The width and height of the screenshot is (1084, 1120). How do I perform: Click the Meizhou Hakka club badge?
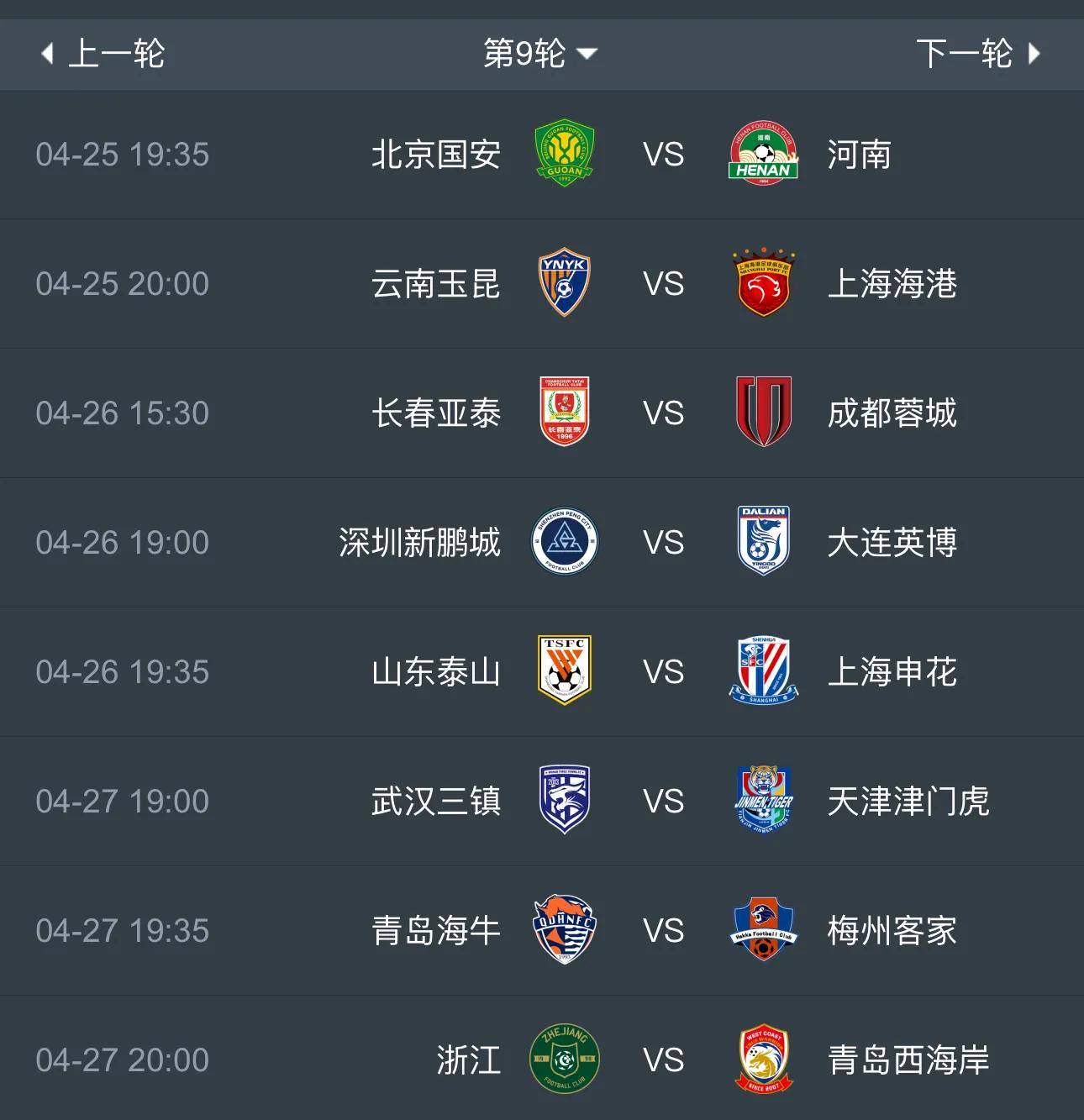point(763,930)
